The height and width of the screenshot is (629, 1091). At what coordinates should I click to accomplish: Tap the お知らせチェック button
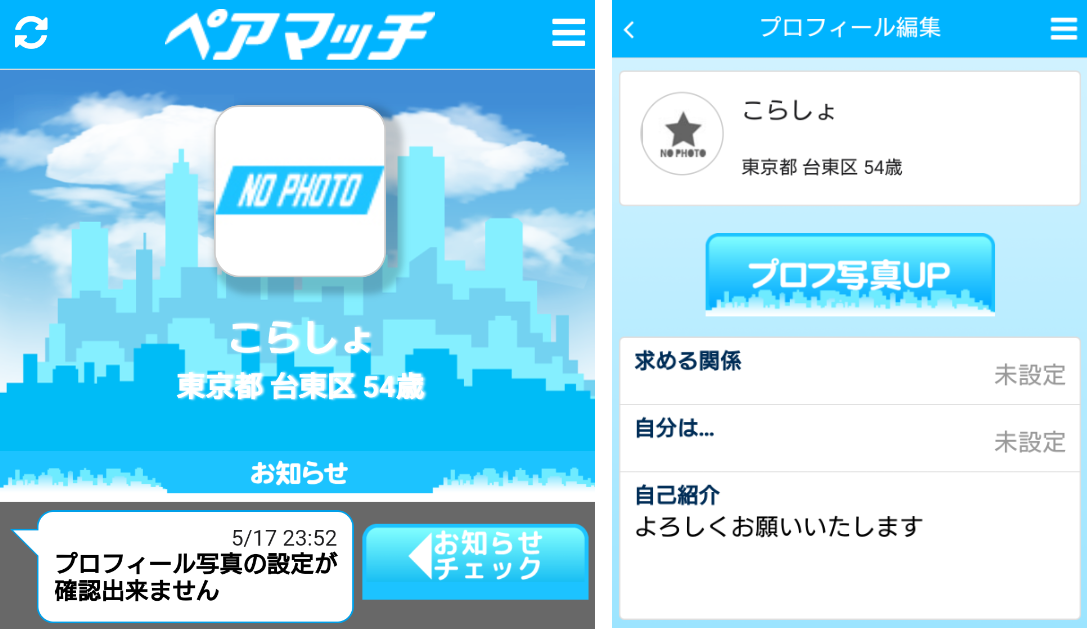[x=475, y=557]
